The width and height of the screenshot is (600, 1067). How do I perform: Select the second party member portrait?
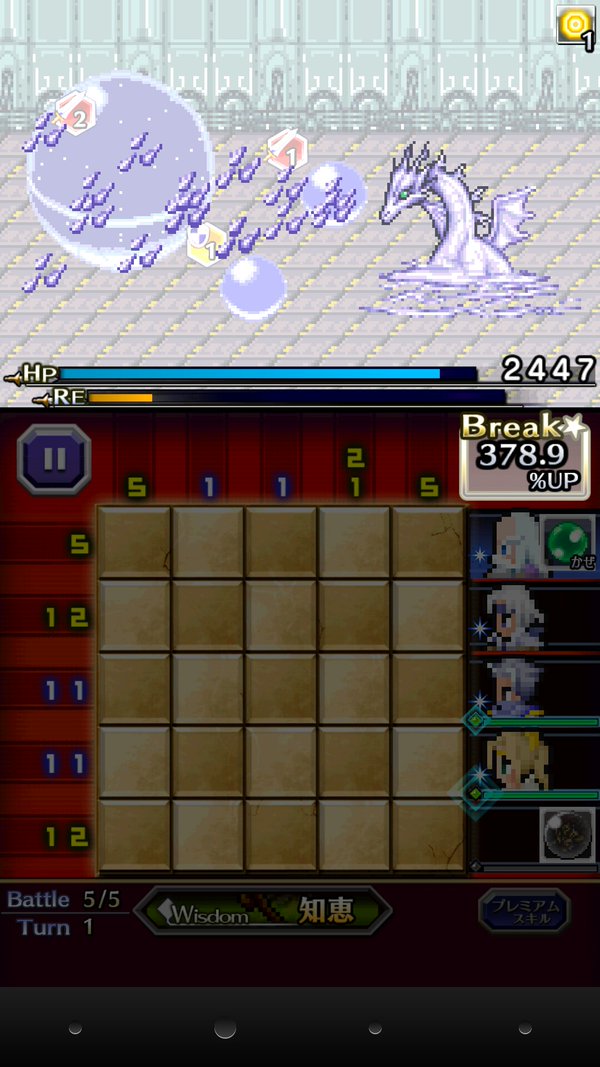[x=532, y=617]
